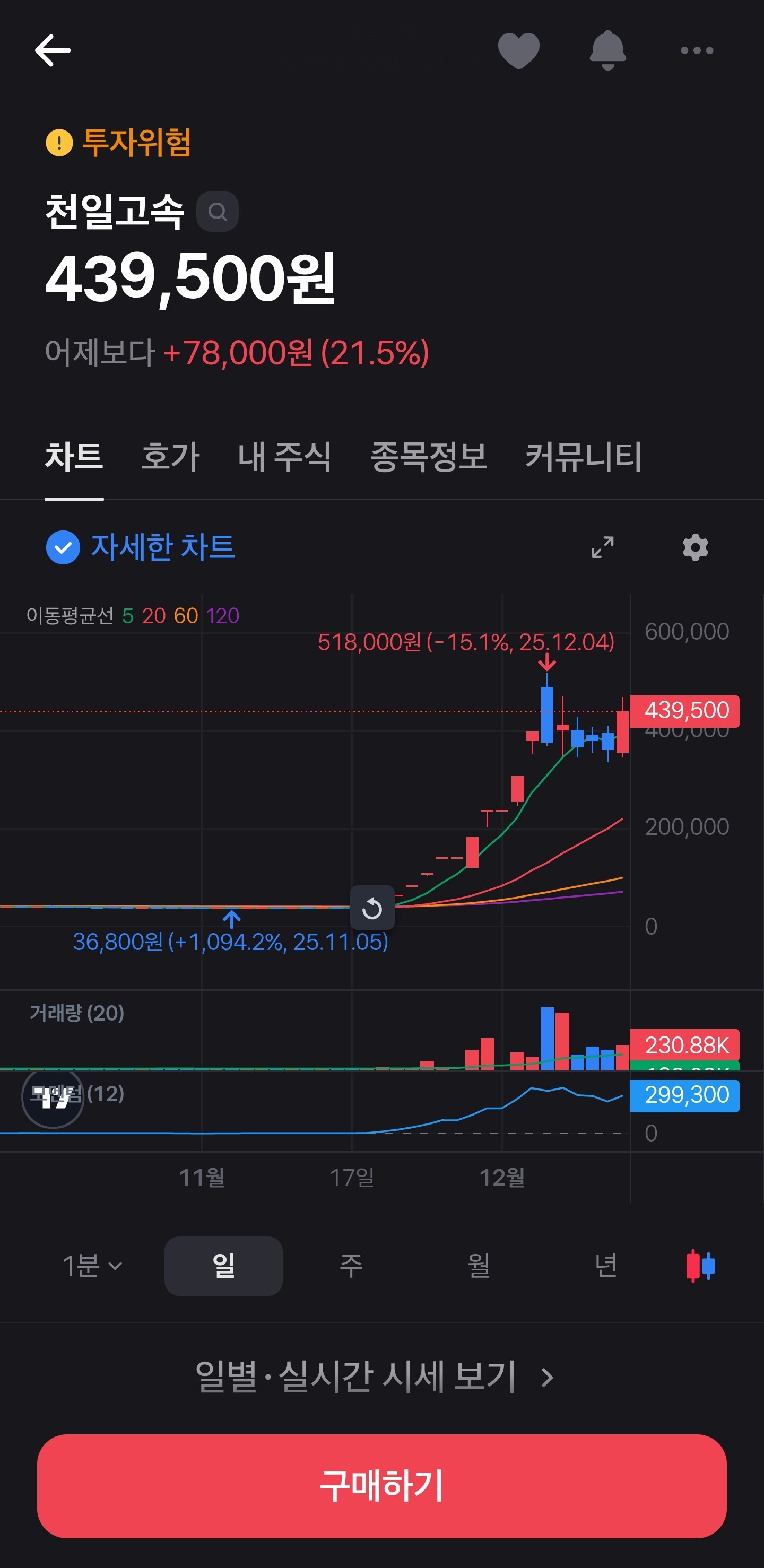The width and height of the screenshot is (764, 1568).
Task: Select the 월 chart period
Action: (x=479, y=1266)
